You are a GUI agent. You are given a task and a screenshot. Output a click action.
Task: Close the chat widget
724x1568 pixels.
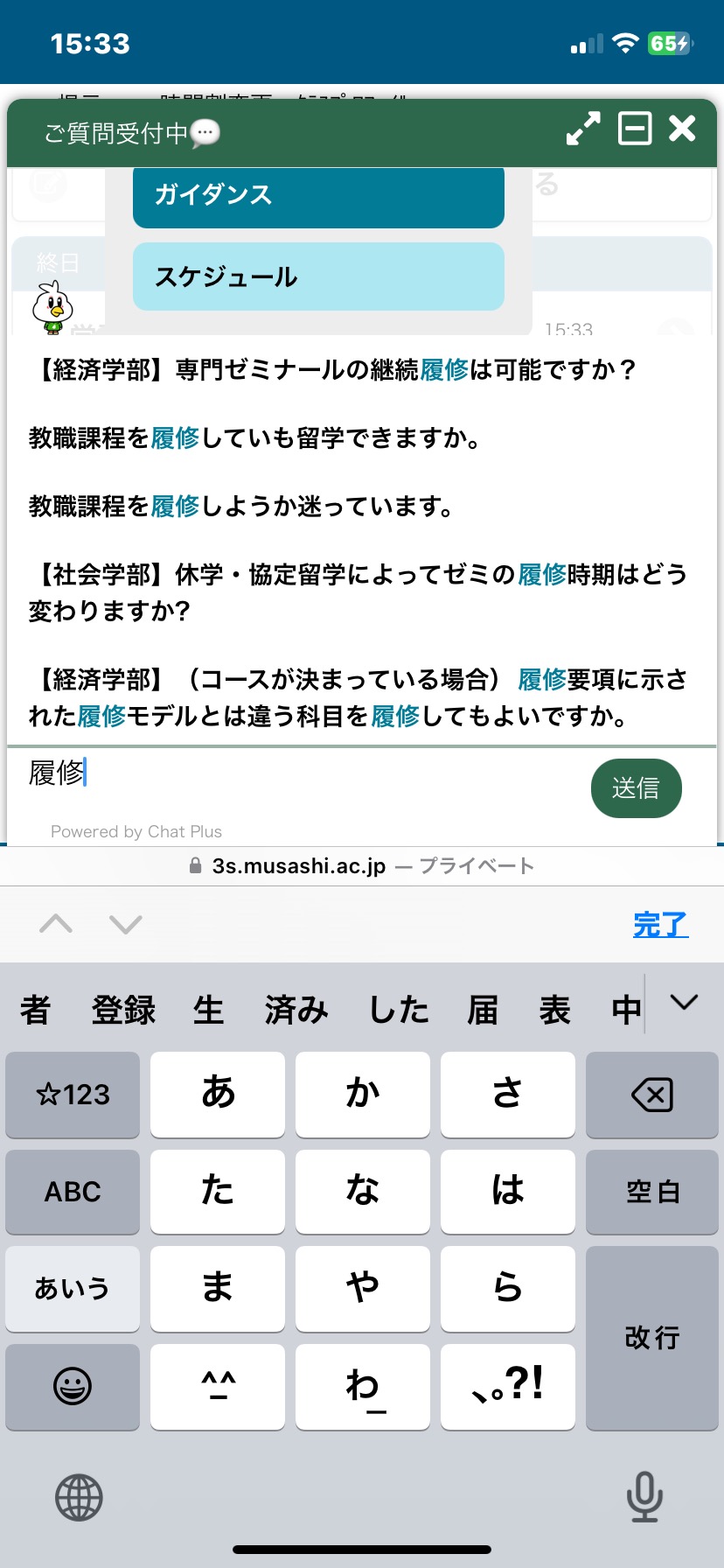point(683,129)
